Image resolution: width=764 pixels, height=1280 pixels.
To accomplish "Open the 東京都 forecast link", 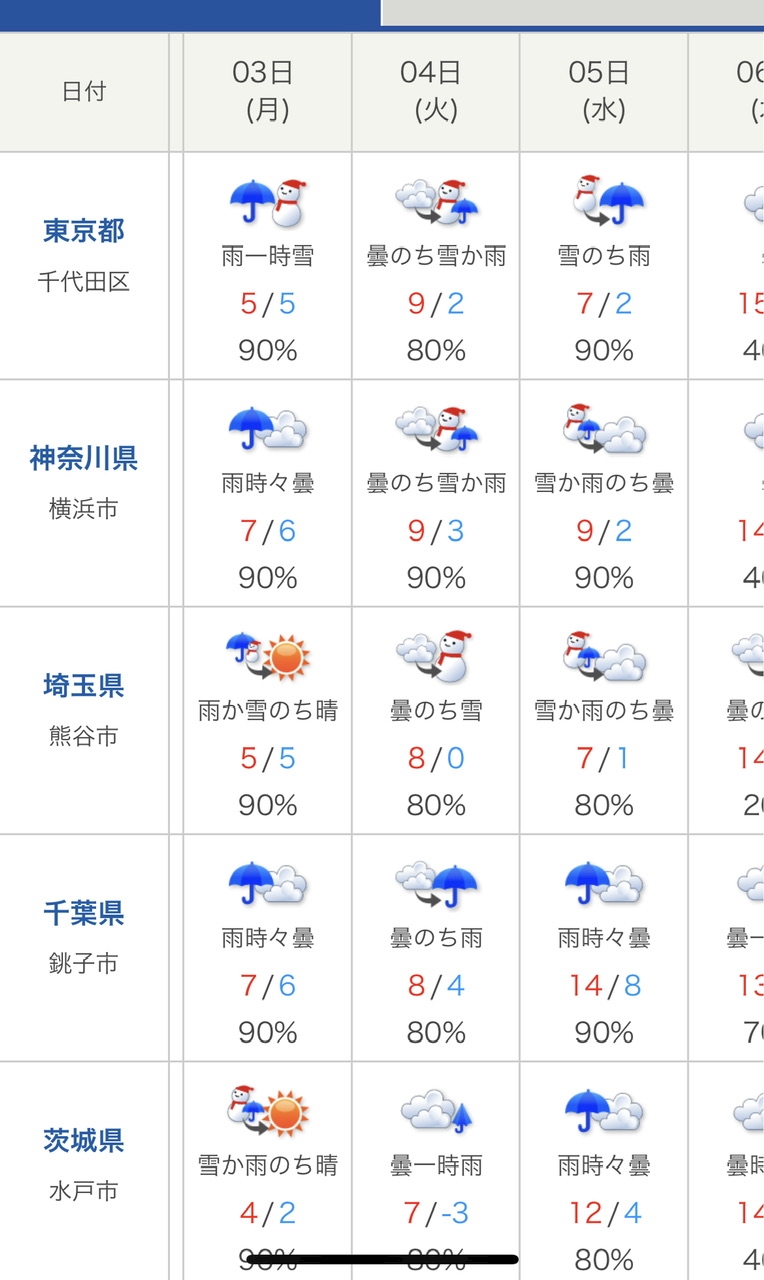I will tap(84, 231).
